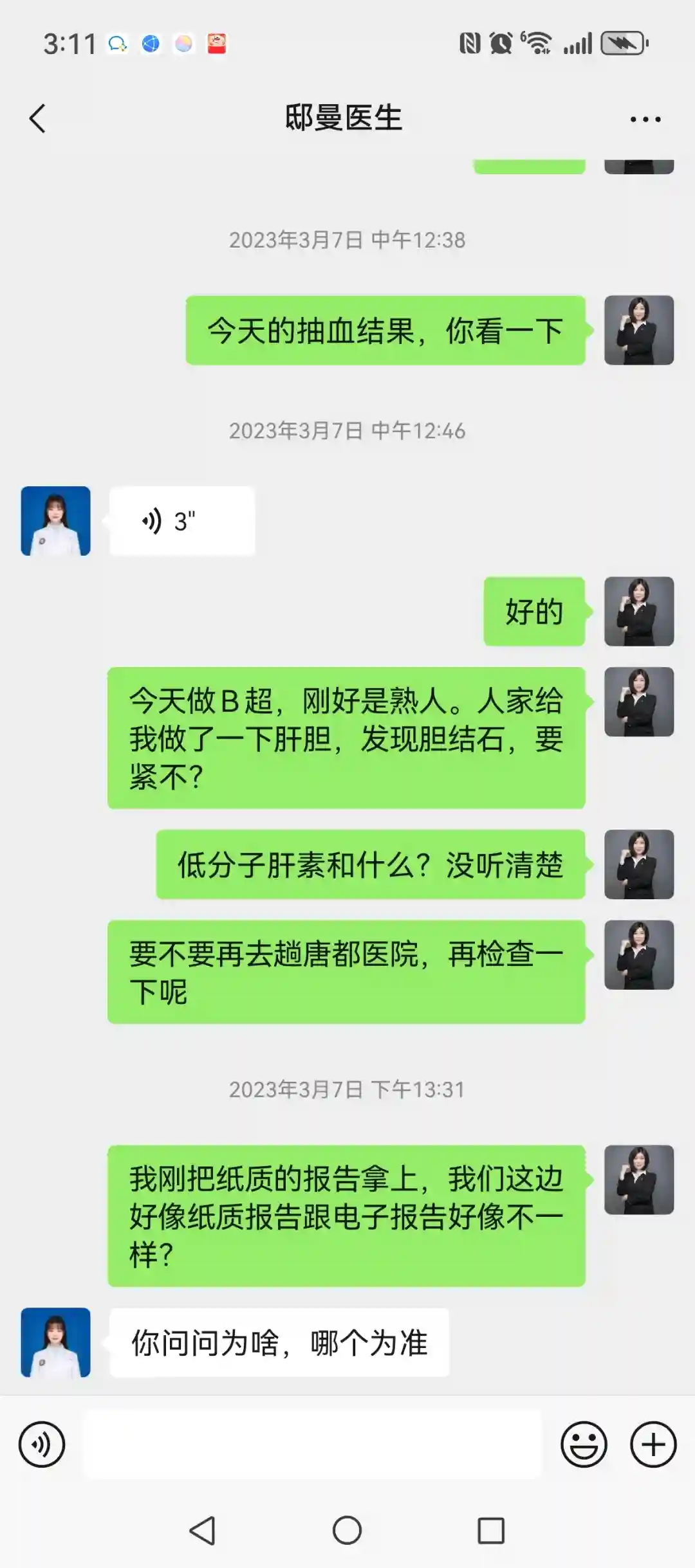Open the recent apps view
The image size is (695, 1568).
pyautogui.click(x=490, y=1530)
